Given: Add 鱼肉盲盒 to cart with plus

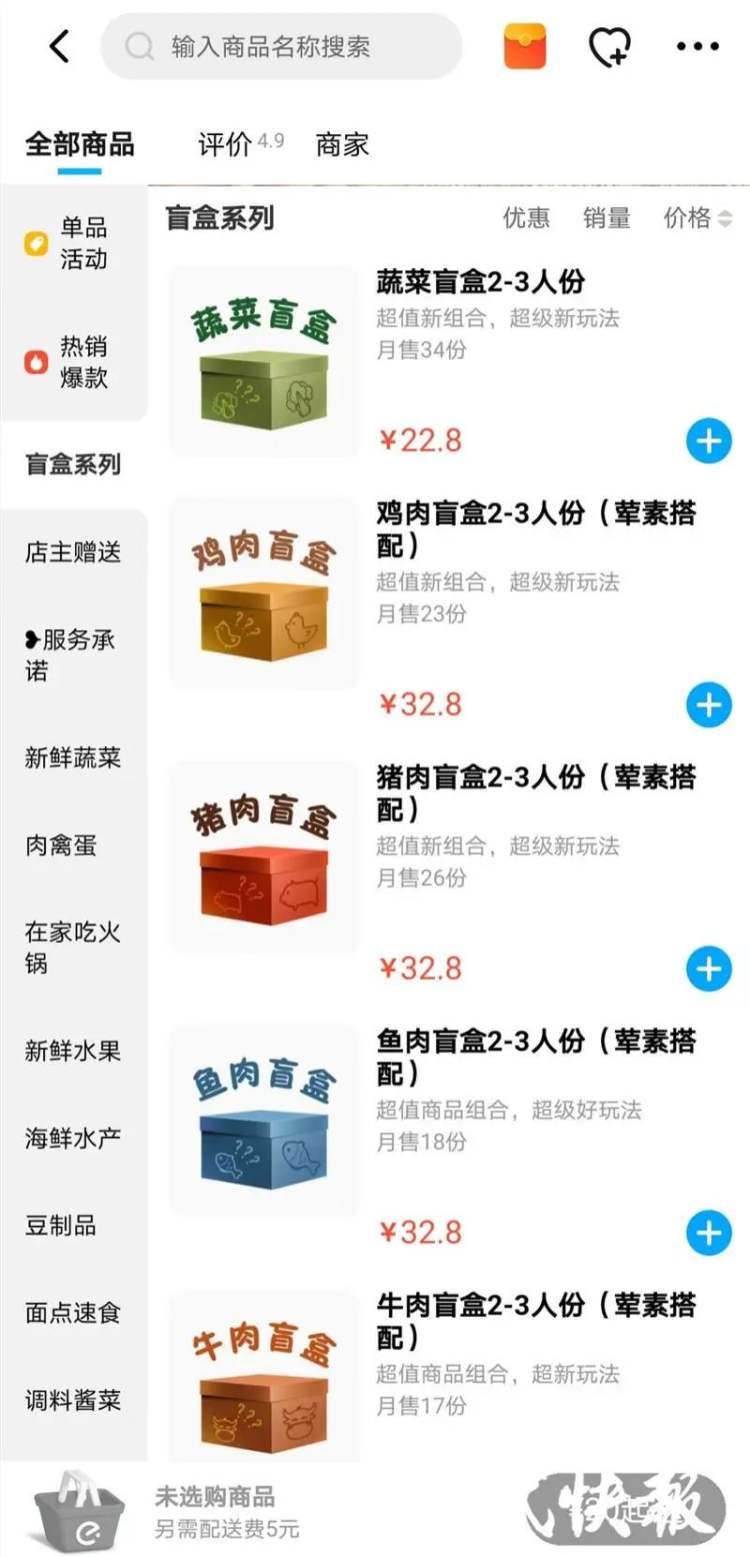Looking at the screenshot, I should point(709,1233).
